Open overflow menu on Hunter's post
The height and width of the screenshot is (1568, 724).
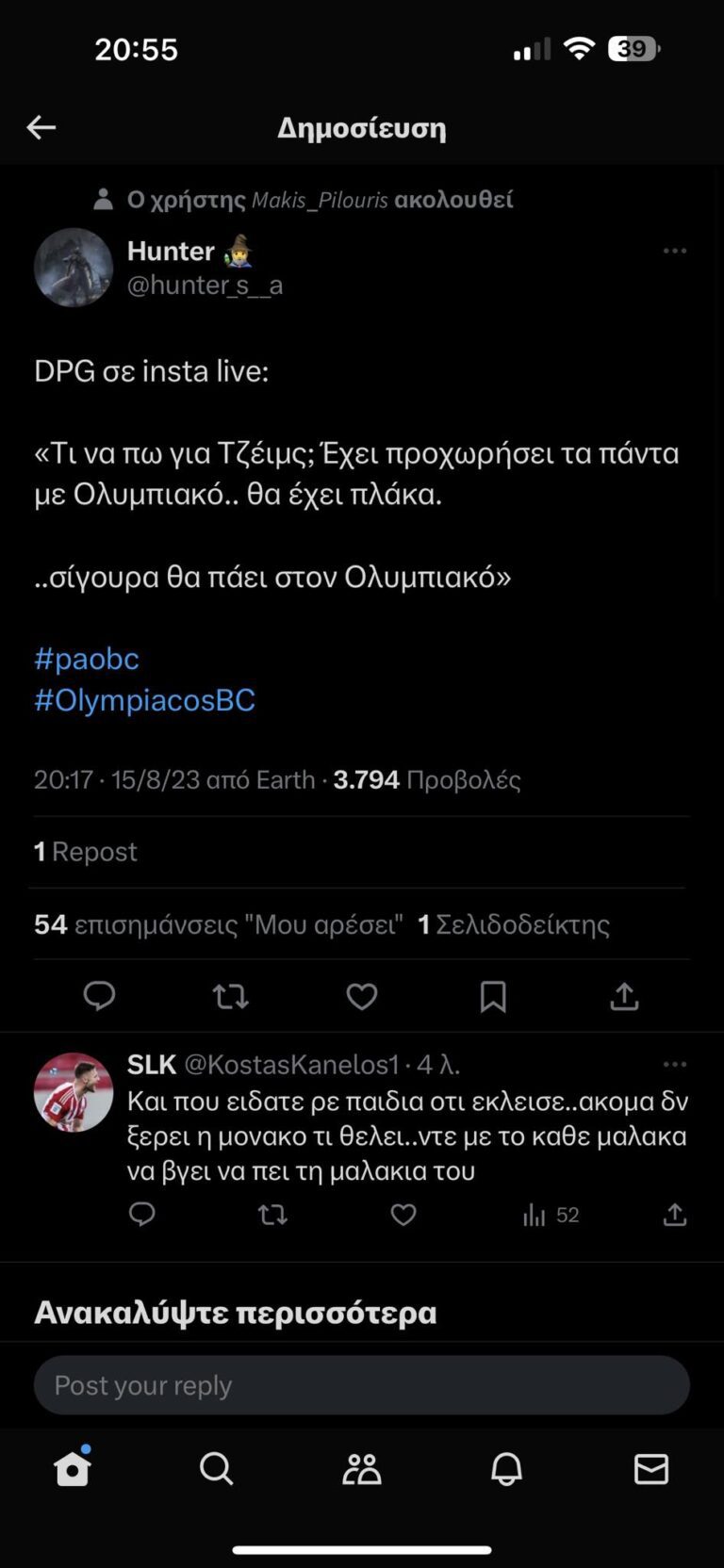[x=674, y=251]
